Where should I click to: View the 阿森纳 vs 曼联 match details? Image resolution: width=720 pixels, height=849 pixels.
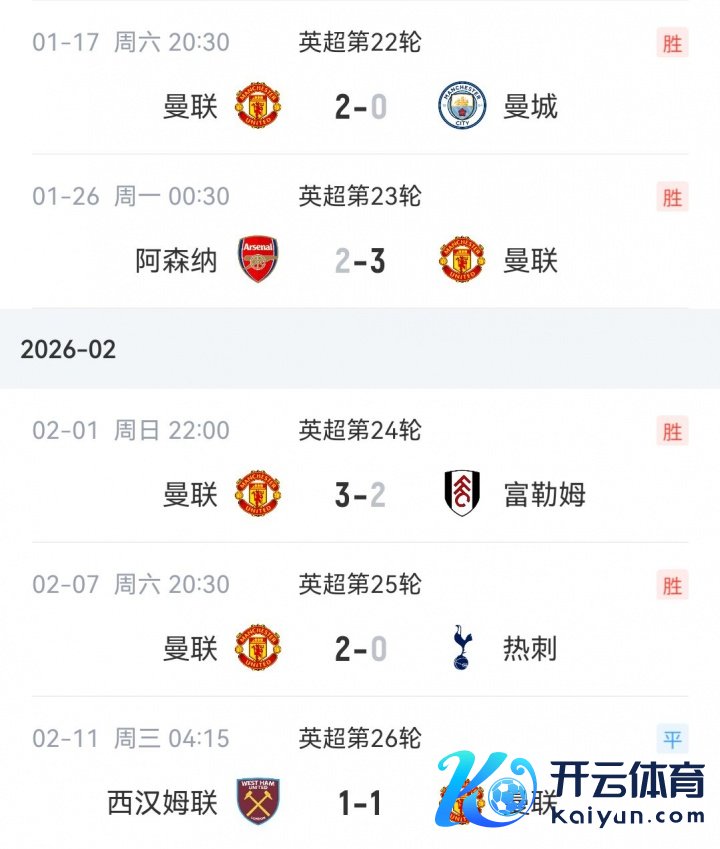360,260
